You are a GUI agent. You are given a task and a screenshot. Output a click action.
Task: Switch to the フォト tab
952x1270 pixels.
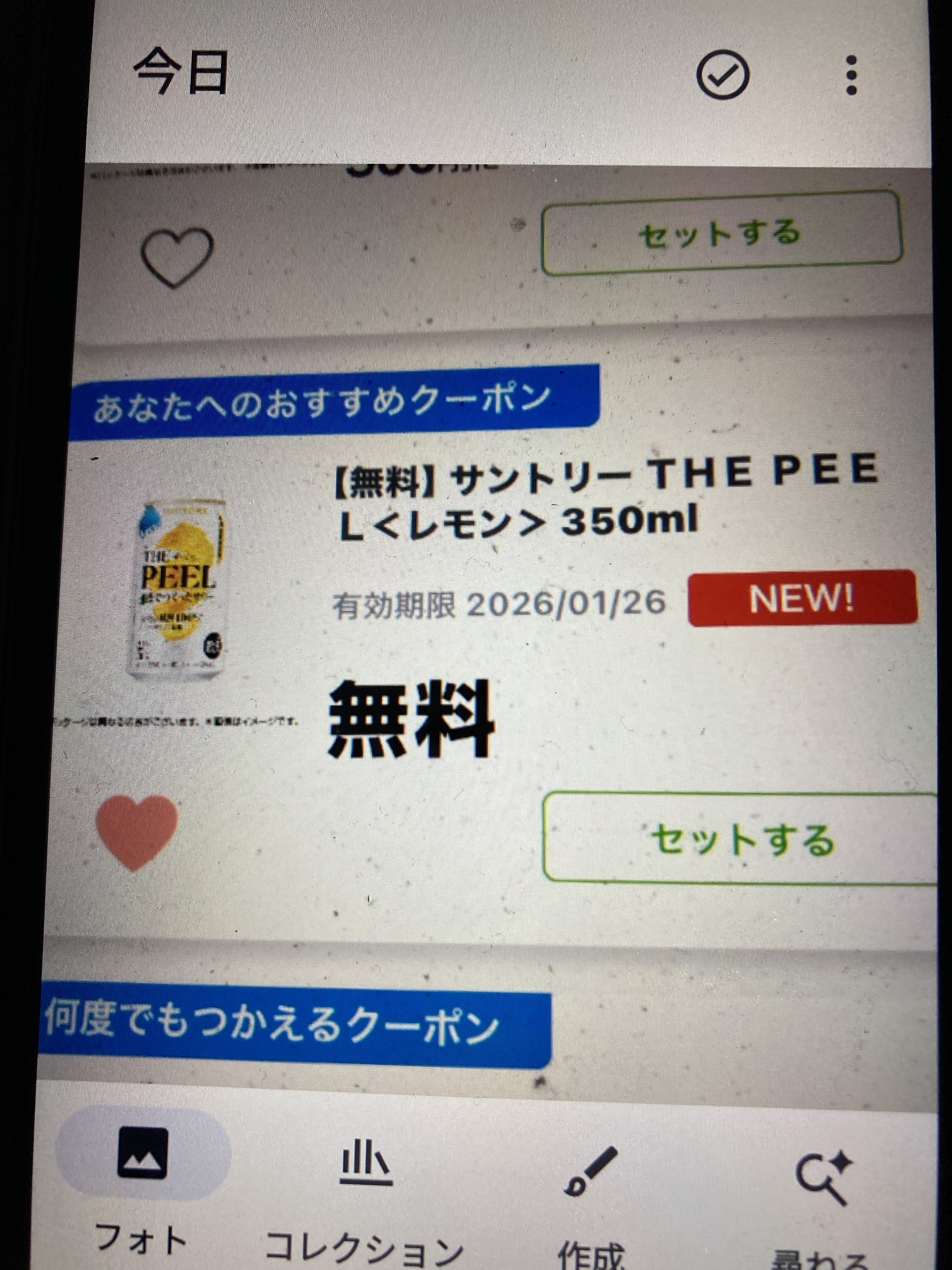coord(142,1188)
